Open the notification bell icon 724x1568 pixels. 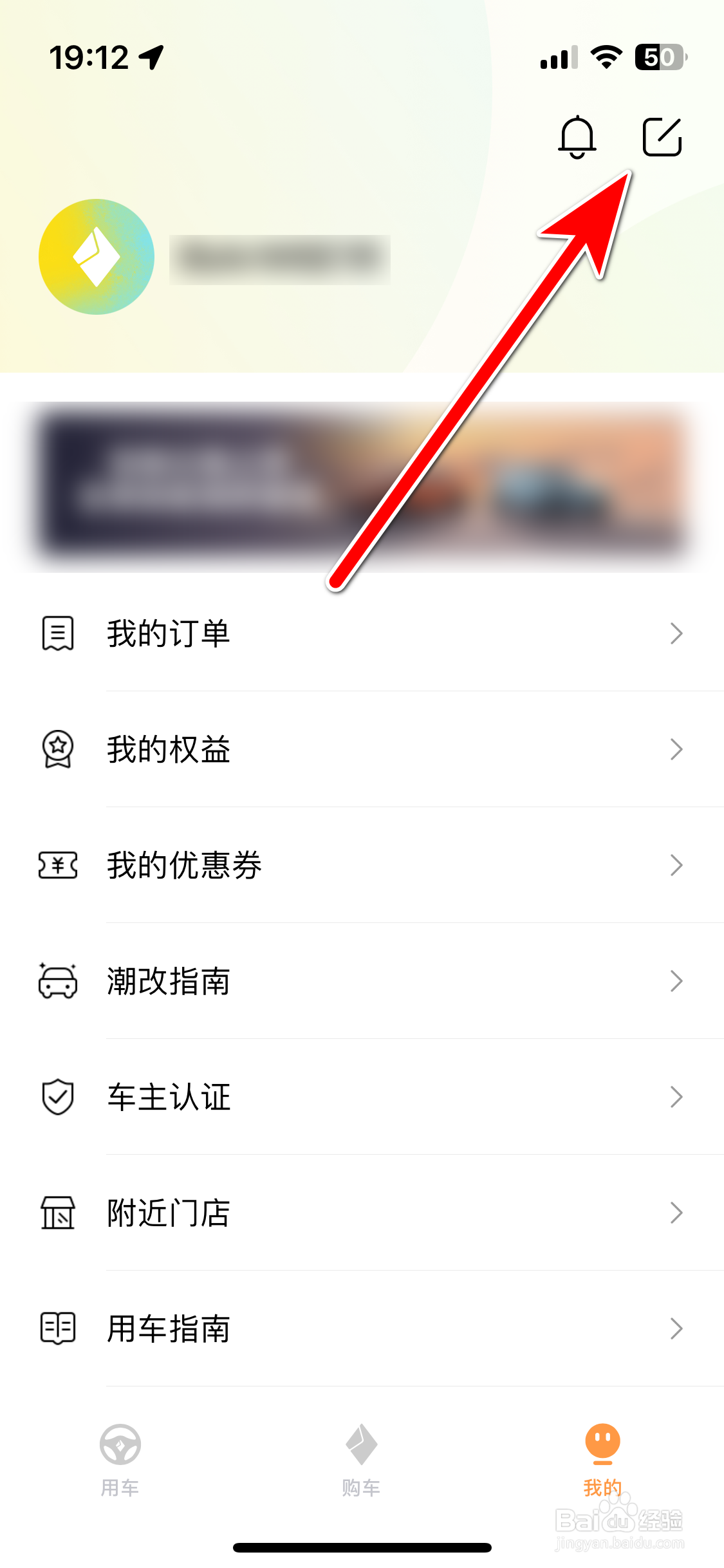pos(576,137)
